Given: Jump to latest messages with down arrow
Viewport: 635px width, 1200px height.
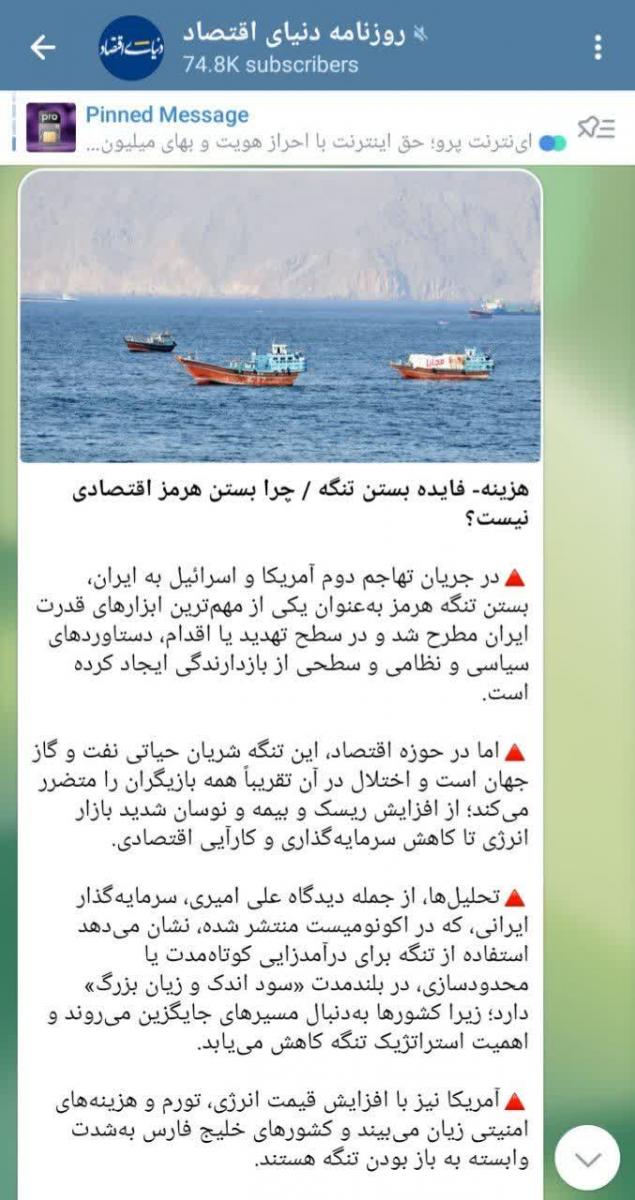Looking at the screenshot, I should (587, 1158).
